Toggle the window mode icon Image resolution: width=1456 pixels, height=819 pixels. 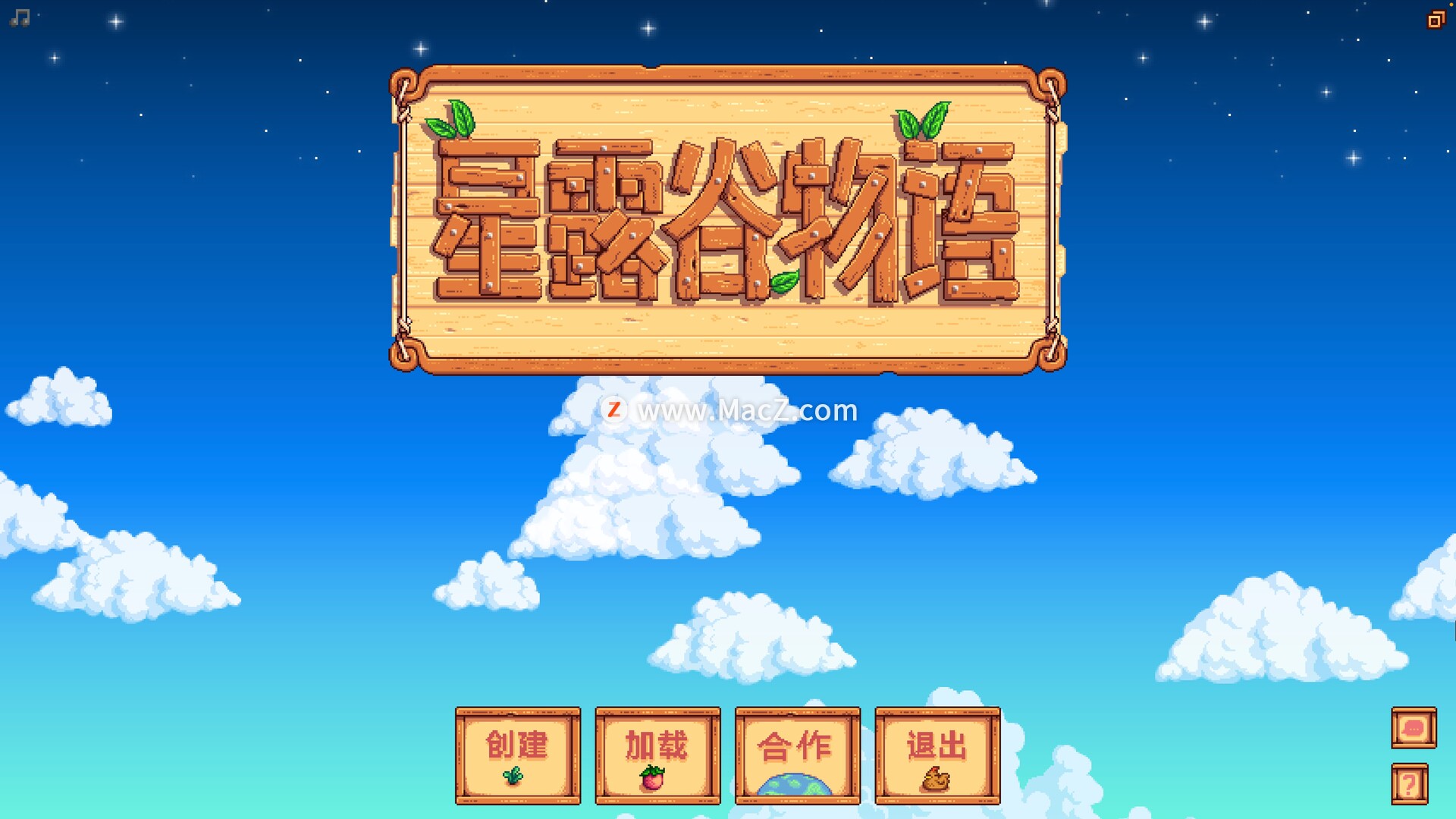click(1436, 20)
